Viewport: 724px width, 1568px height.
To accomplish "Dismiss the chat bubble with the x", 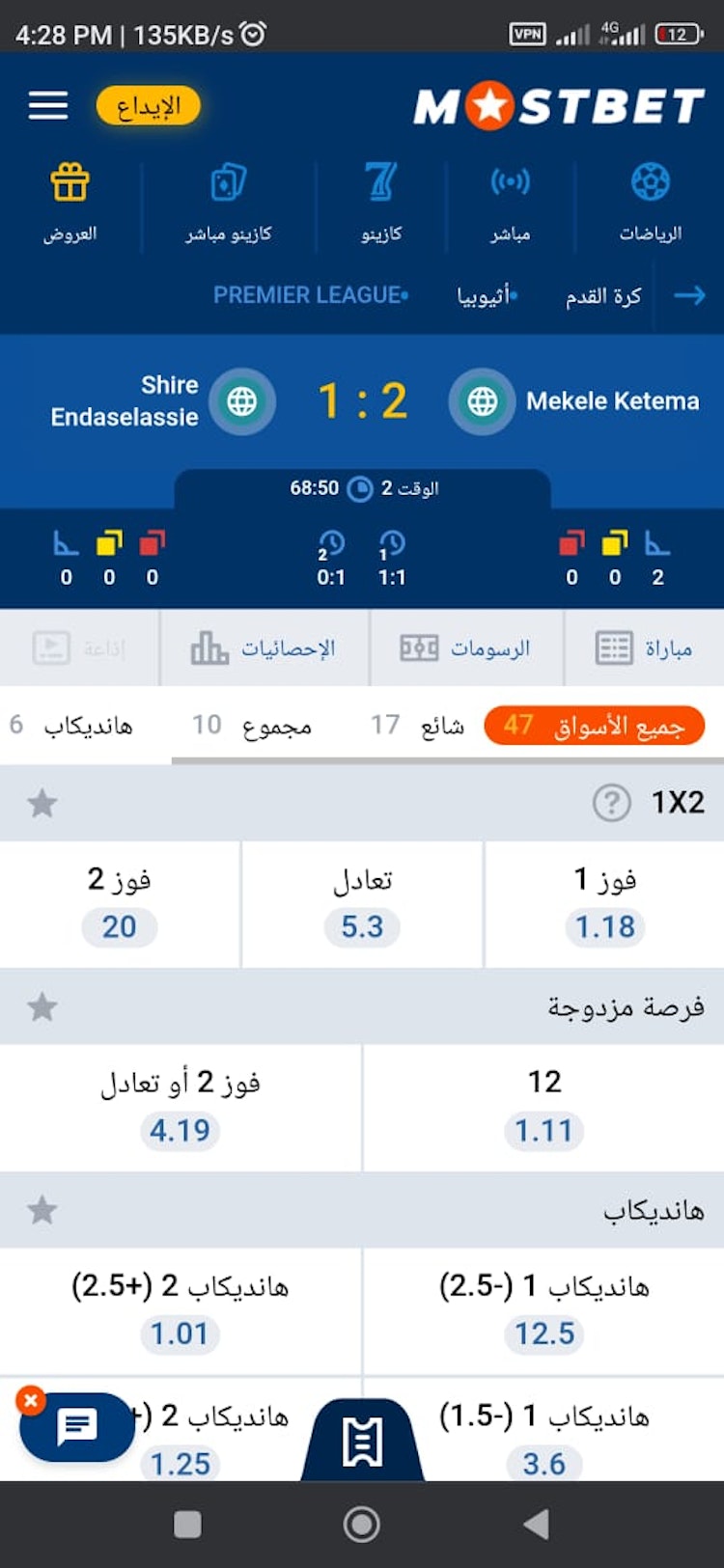I will pos(31,1400).
